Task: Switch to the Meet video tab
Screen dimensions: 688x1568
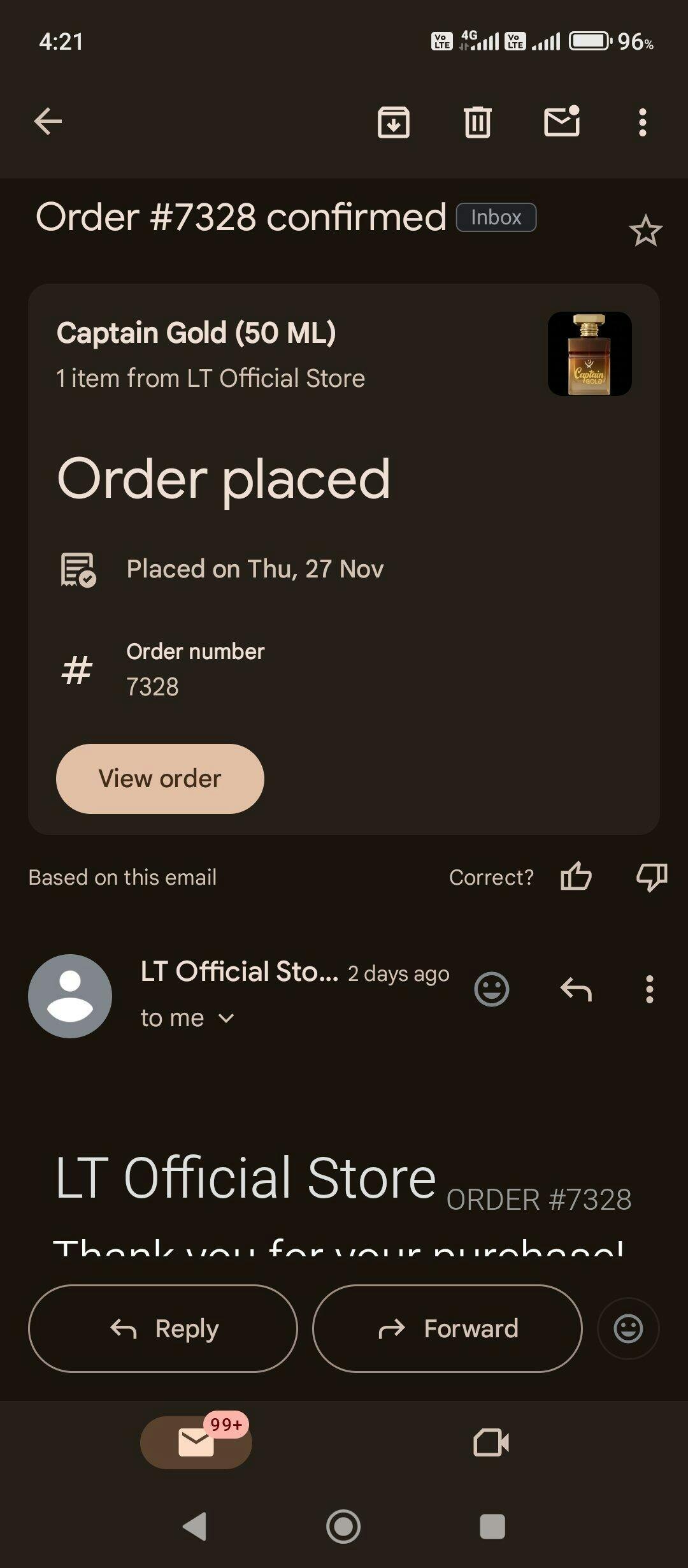Action: (x=491, y=1442)
